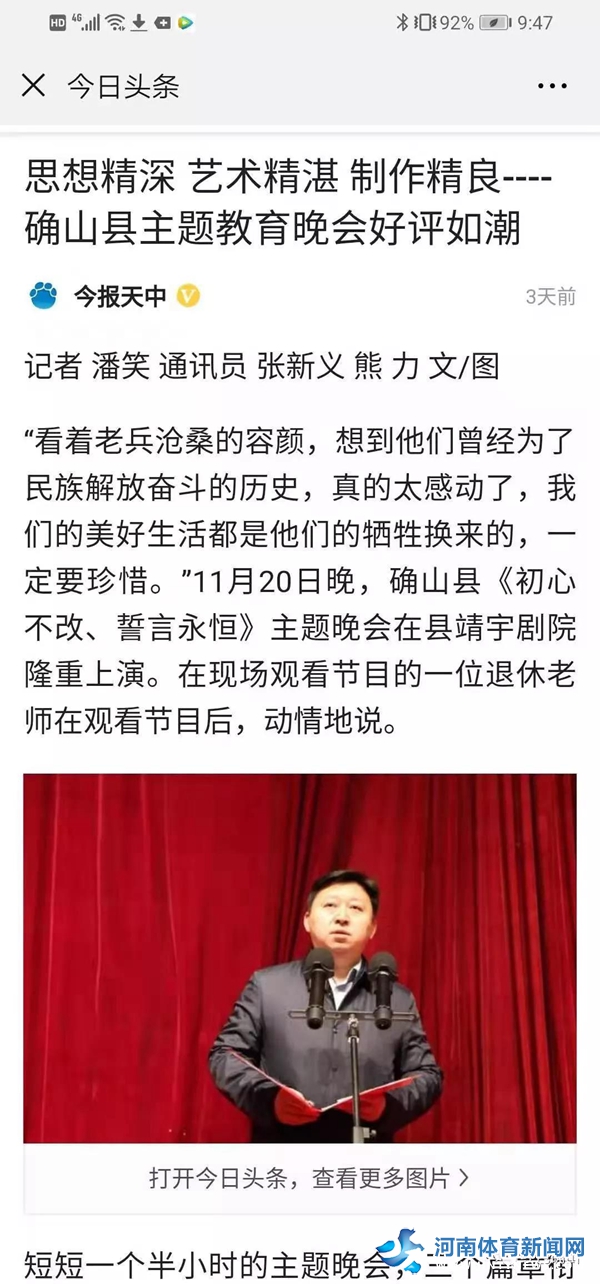The height and width of the screenshot is (1284, 600).
Task: Close the 今日头条 article page
Action: coord(33,86)
